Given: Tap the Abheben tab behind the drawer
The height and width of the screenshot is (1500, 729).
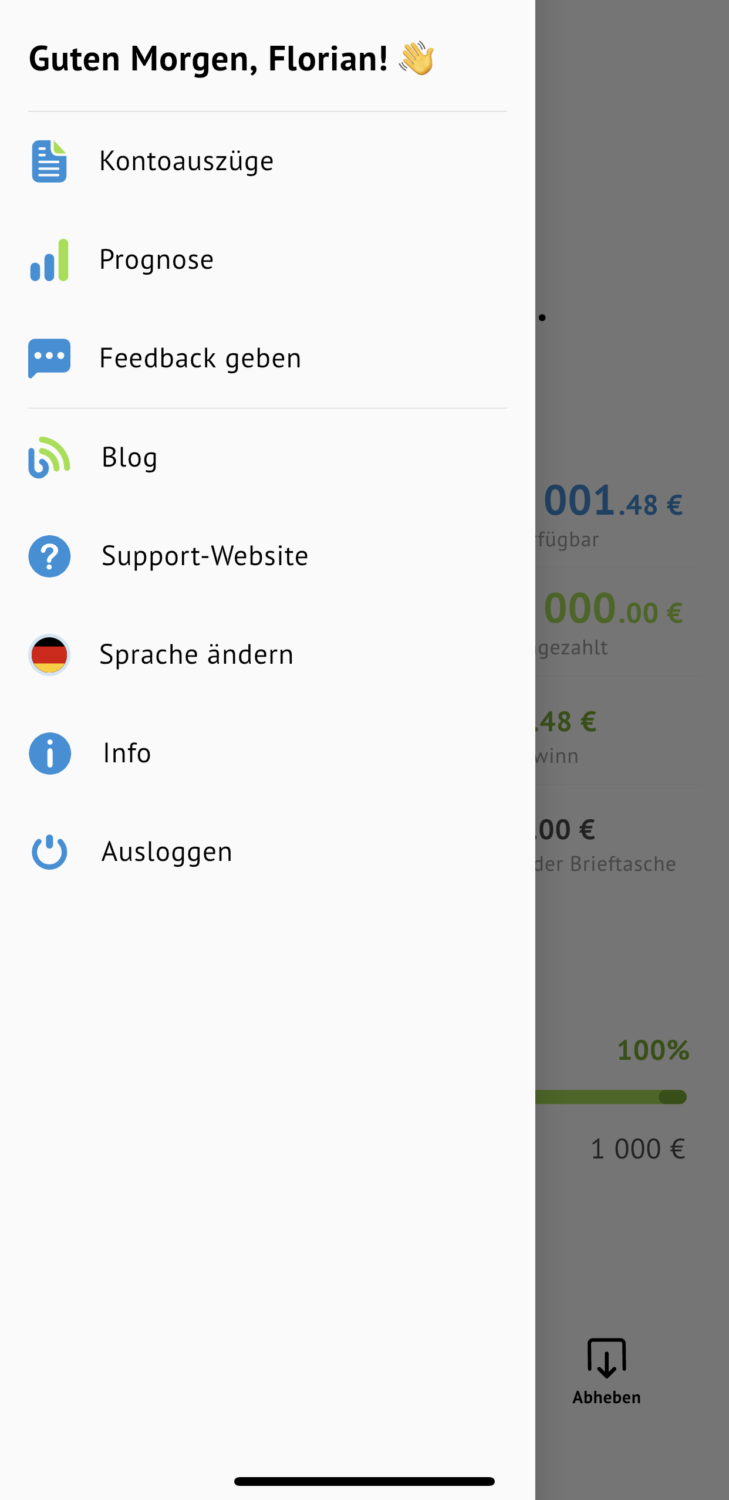Looking at the screenshot, I should coord(606,1372).
